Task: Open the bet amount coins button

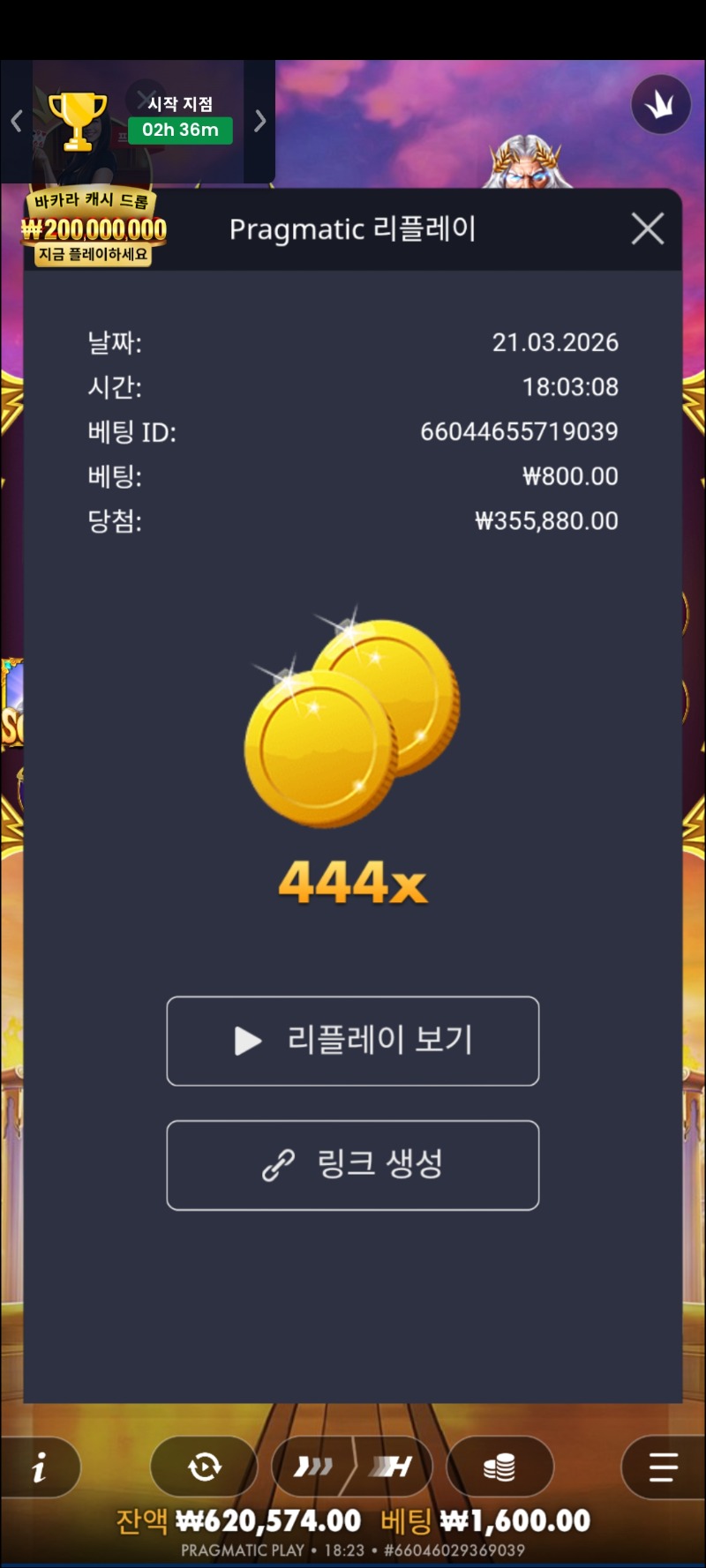Action: tap(499, 1467)
